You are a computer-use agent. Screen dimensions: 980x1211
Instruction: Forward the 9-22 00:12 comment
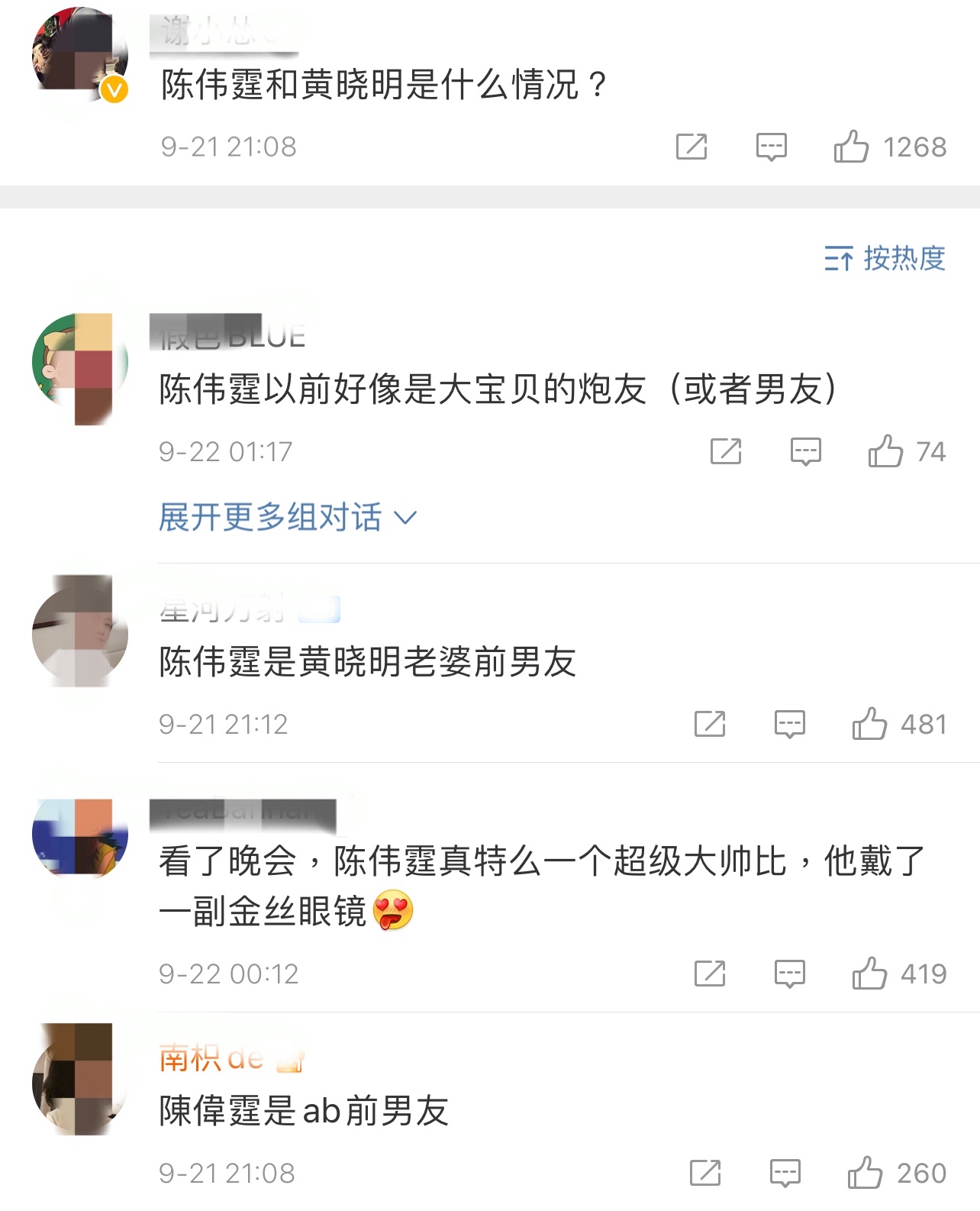pos(710,974)
